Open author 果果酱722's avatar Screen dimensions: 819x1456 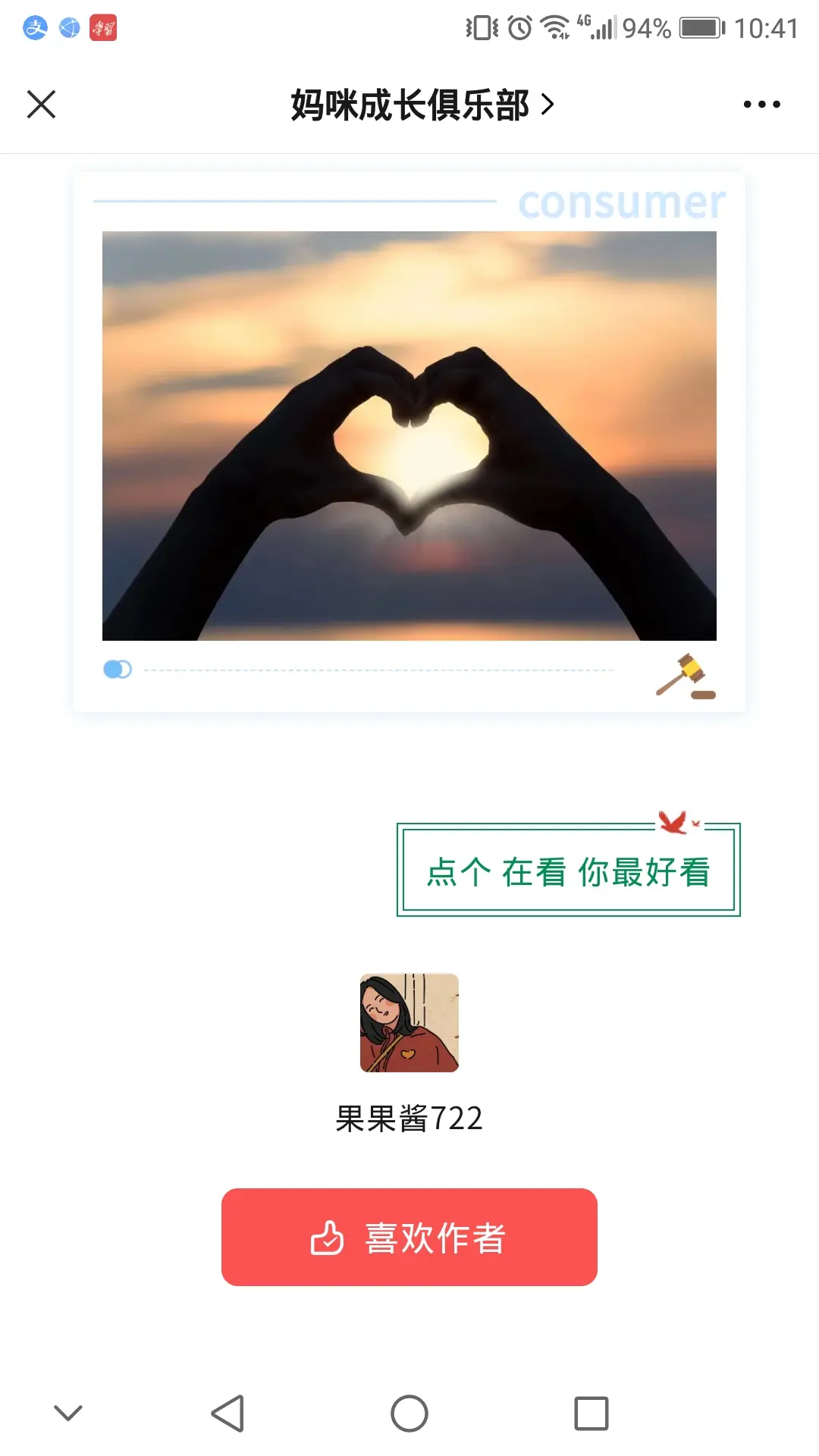[409, 1023]
